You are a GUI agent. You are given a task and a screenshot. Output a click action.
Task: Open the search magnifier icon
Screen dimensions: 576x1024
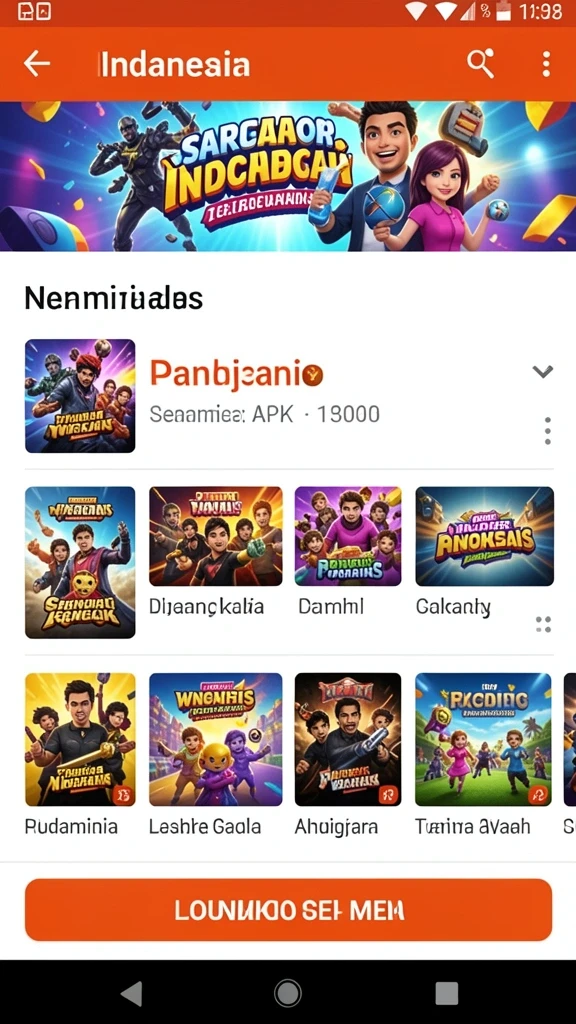click(481, 64)
